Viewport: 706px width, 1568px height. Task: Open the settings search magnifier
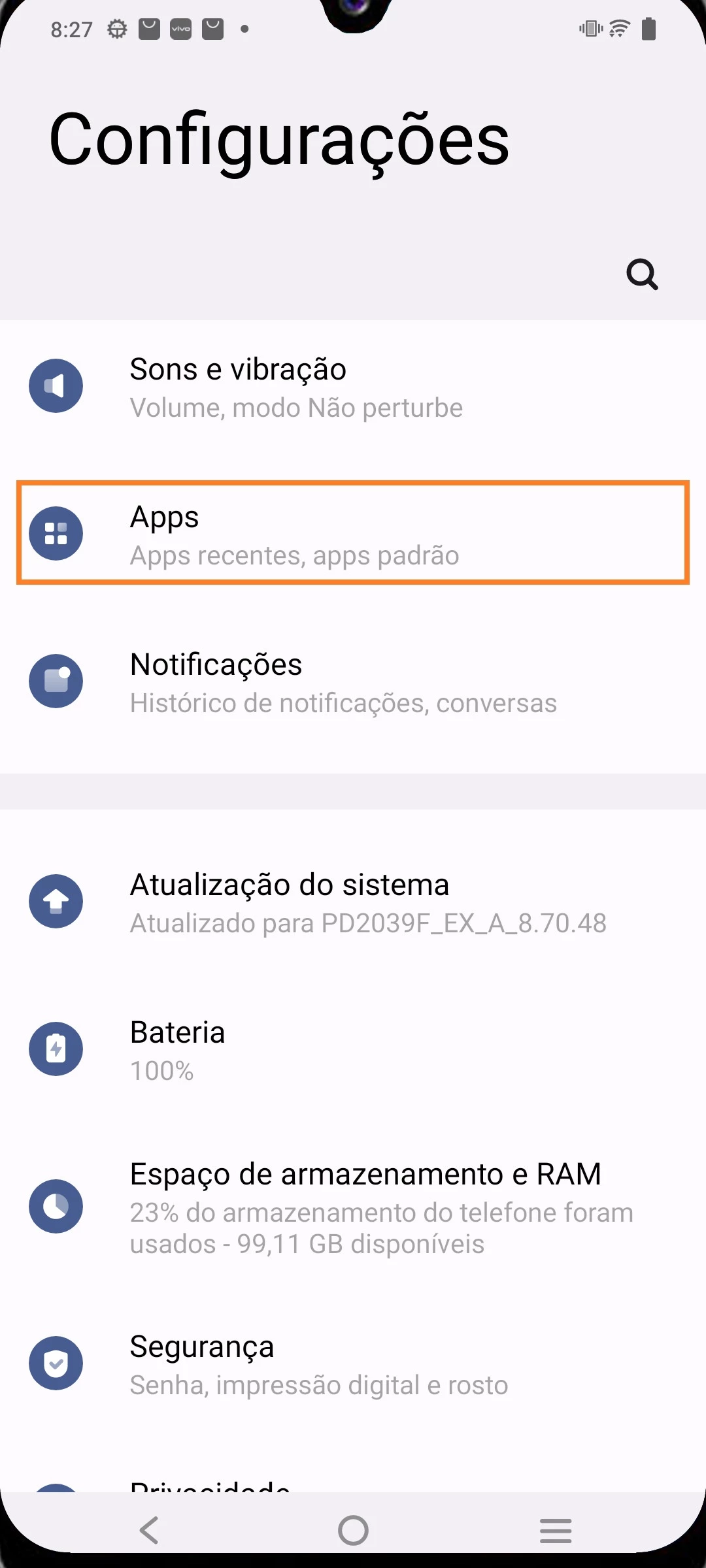click(x=642, y=274)
